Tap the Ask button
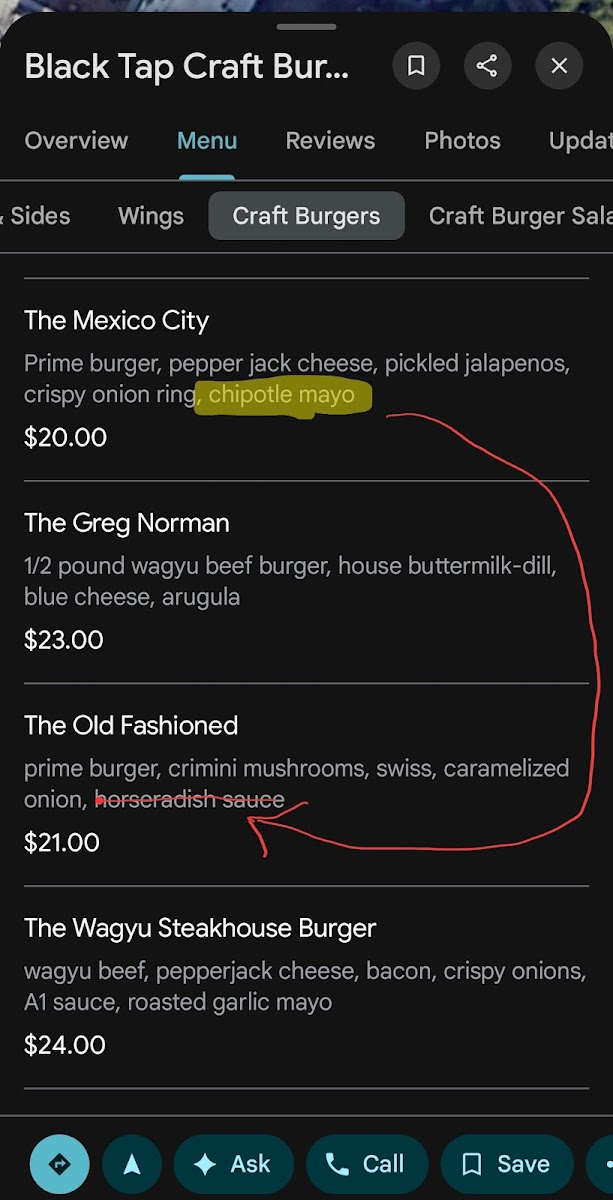 (x=233, y=1164)
